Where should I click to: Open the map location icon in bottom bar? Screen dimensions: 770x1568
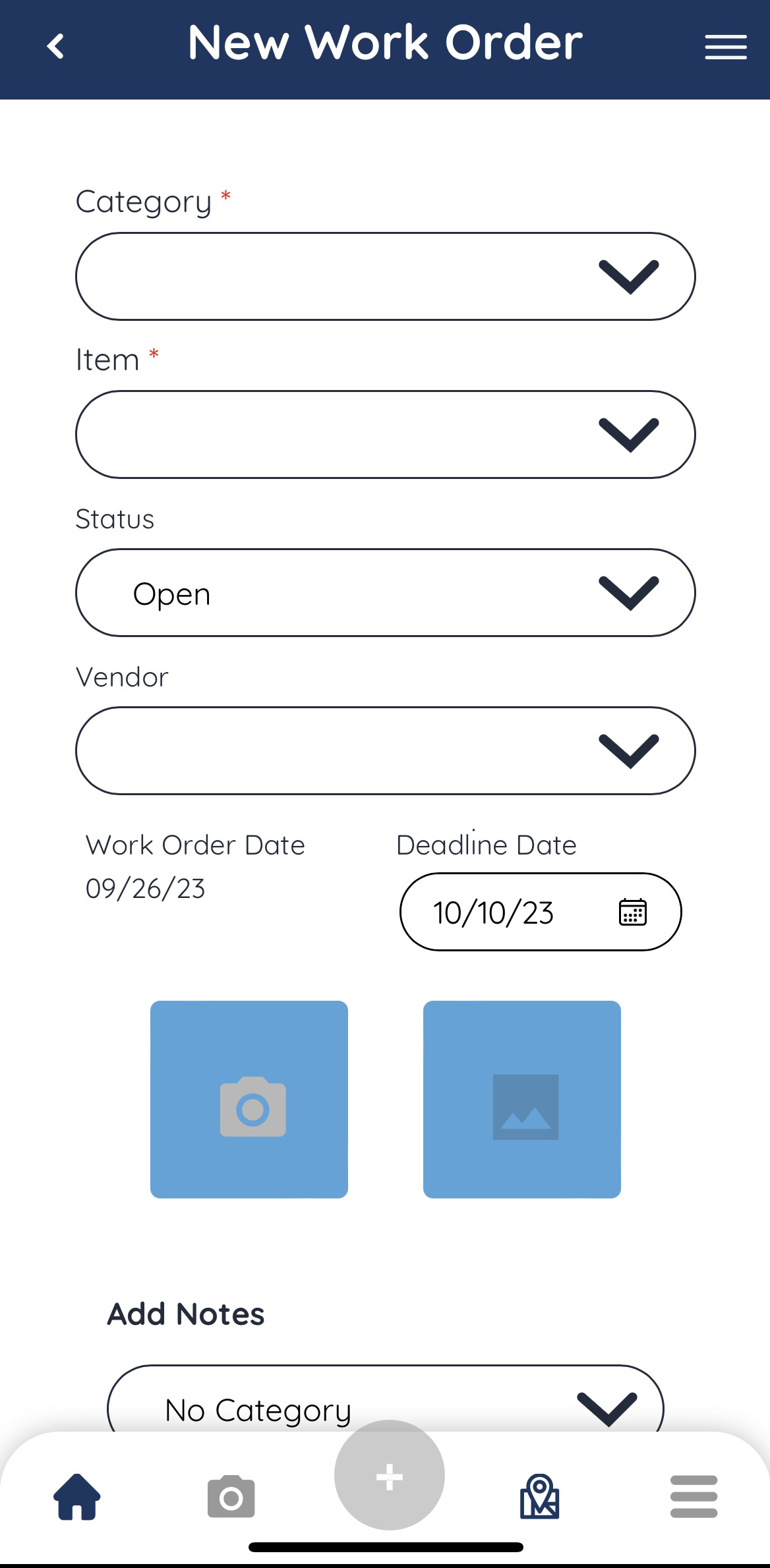click(541, 1497)
